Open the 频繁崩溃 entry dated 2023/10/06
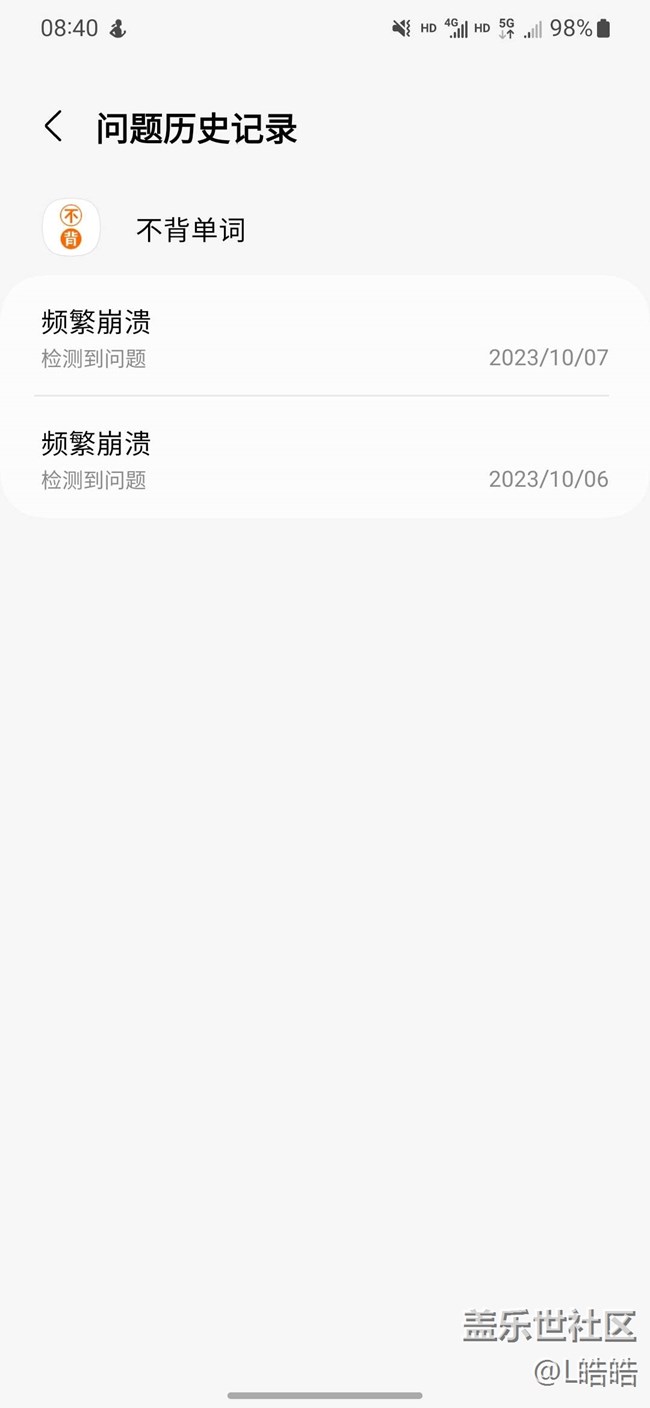The width and height of the screenshot is (650, 1408). click(325, 458)
